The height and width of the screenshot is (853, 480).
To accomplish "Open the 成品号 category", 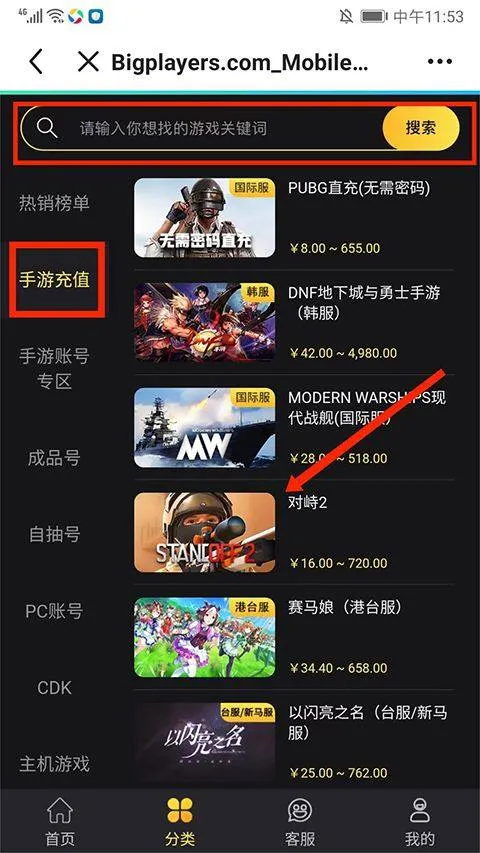I will coord(54,458).
